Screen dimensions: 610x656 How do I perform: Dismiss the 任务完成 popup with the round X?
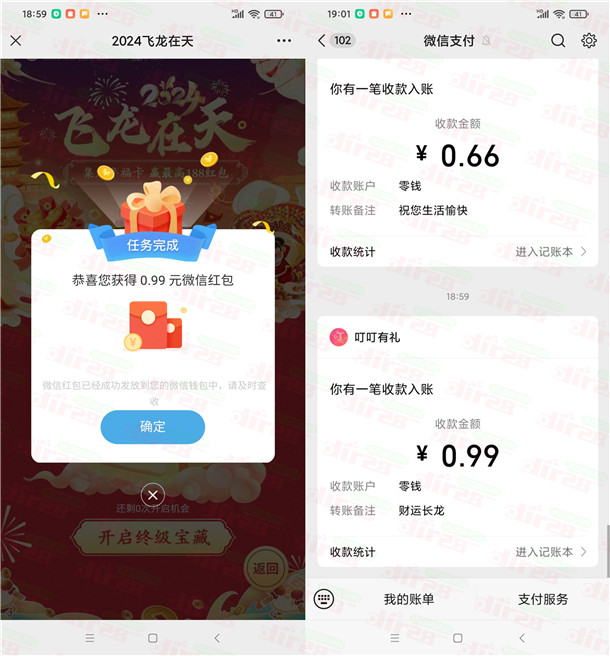click(152, 495)
